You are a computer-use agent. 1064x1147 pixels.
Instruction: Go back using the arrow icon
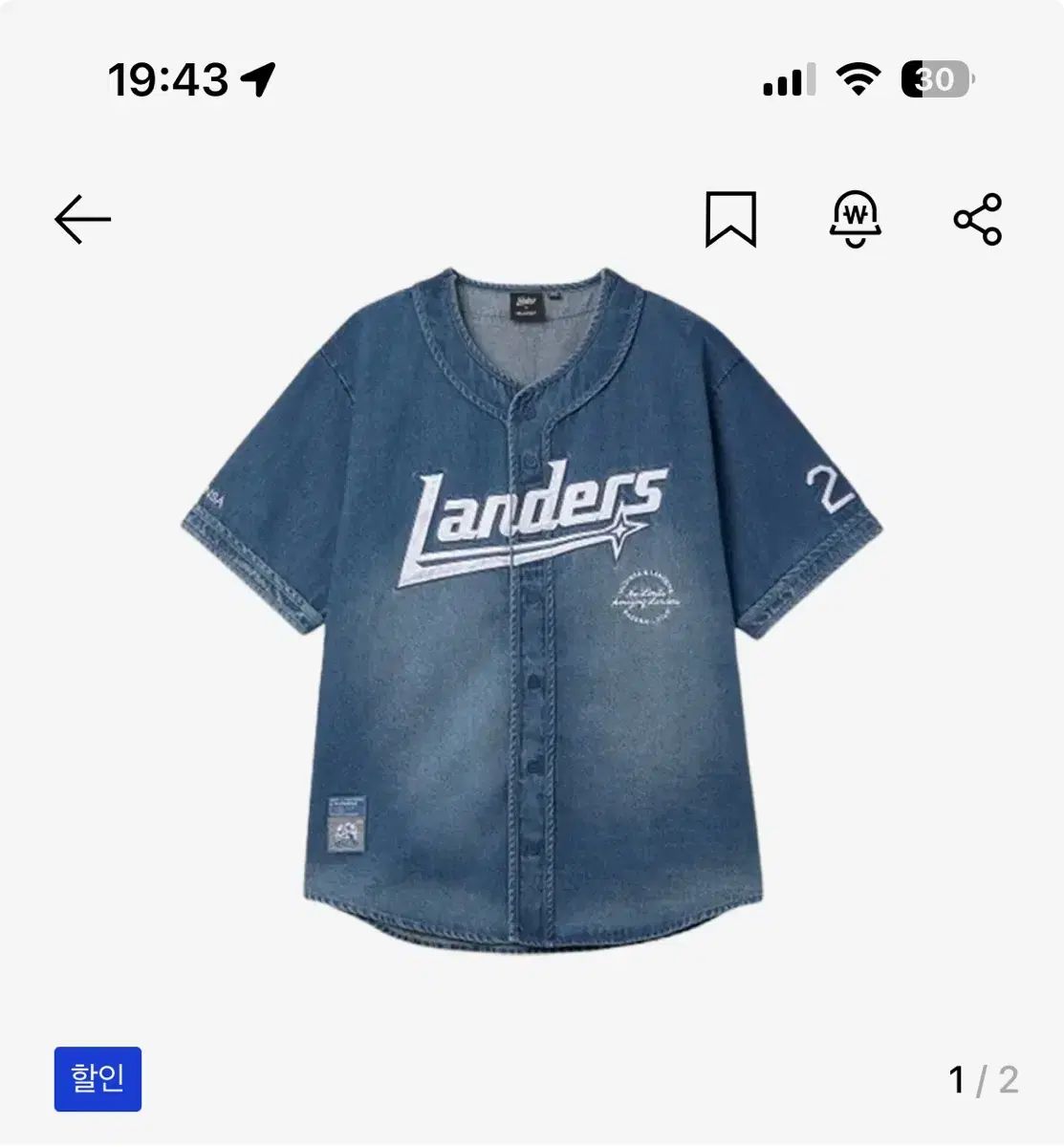point(83,220)
